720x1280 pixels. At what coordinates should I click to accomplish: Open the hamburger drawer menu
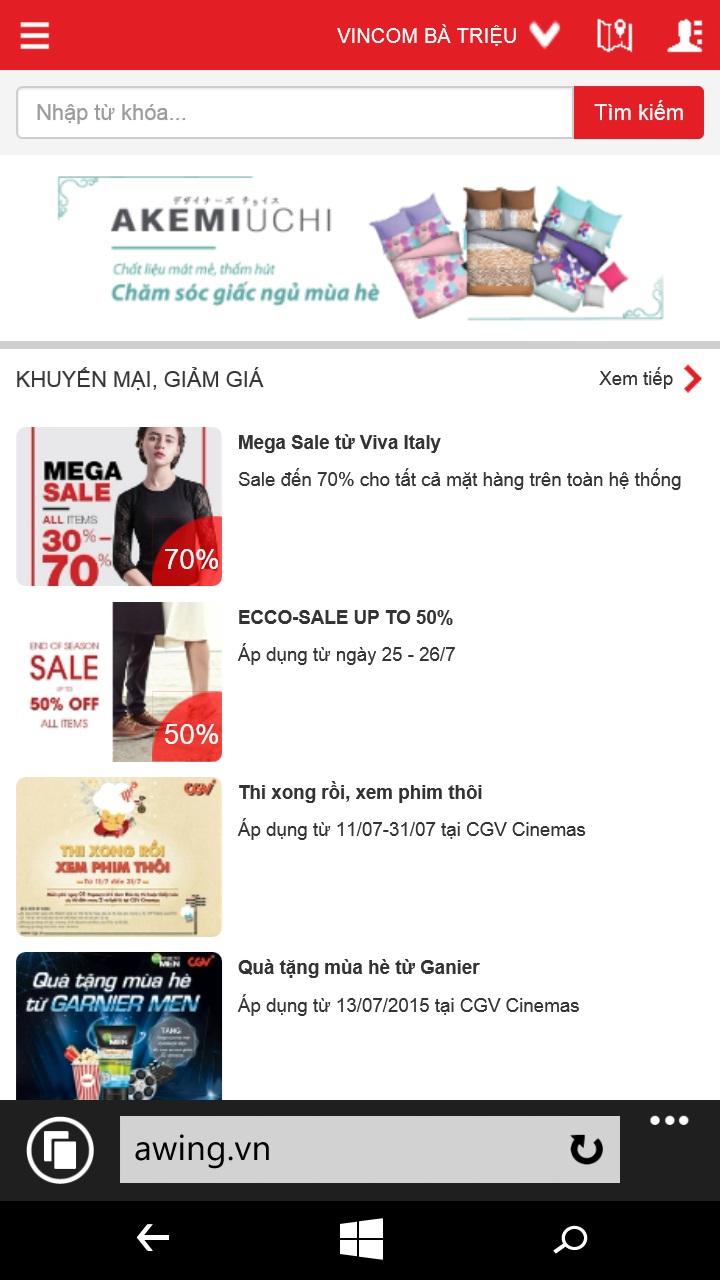[35, 35]
